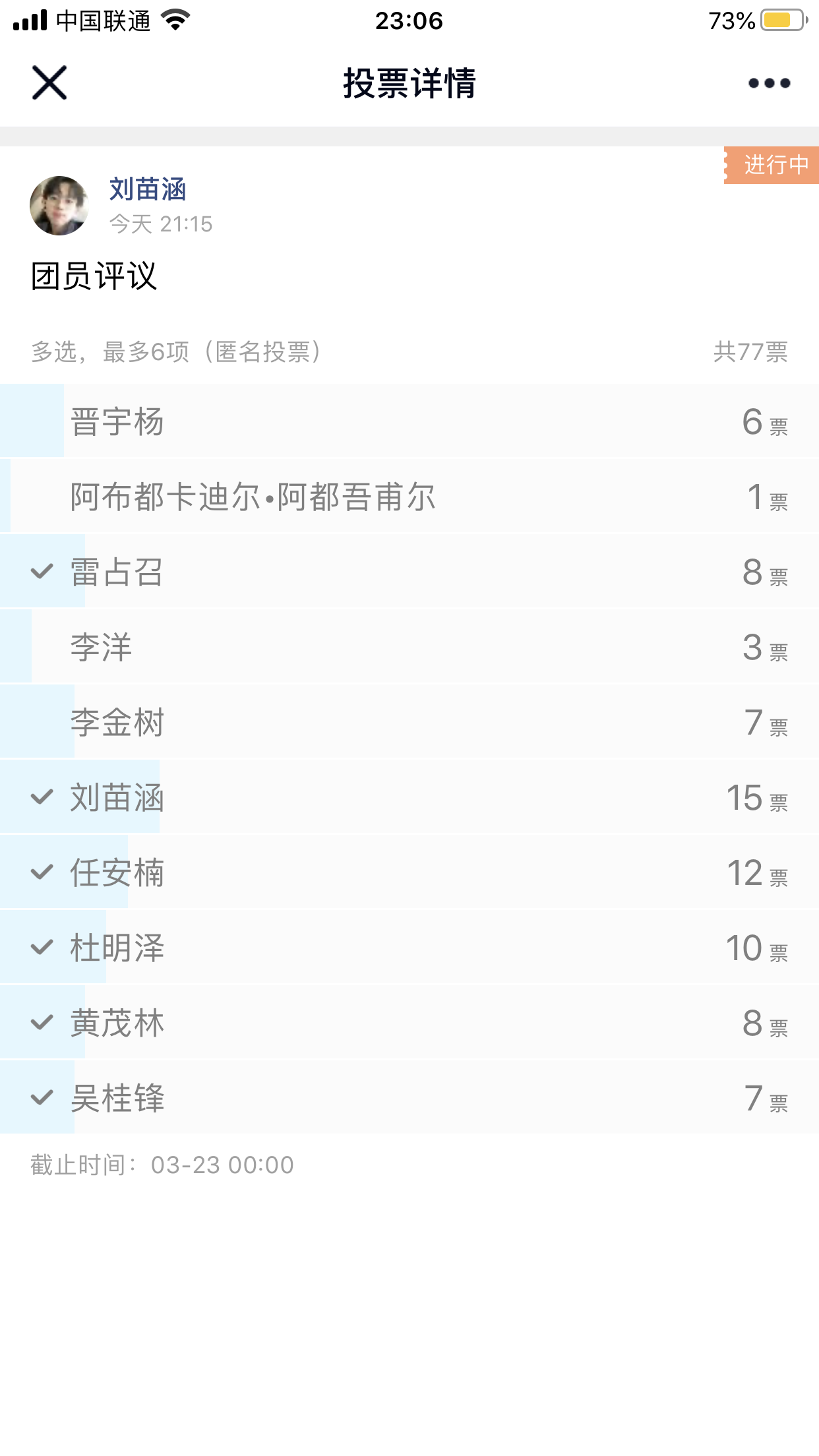Tap the 吴桂锋 vote row
Image resolution: width=819 pixels, height=1456 pixels.
click(409, 1098)
